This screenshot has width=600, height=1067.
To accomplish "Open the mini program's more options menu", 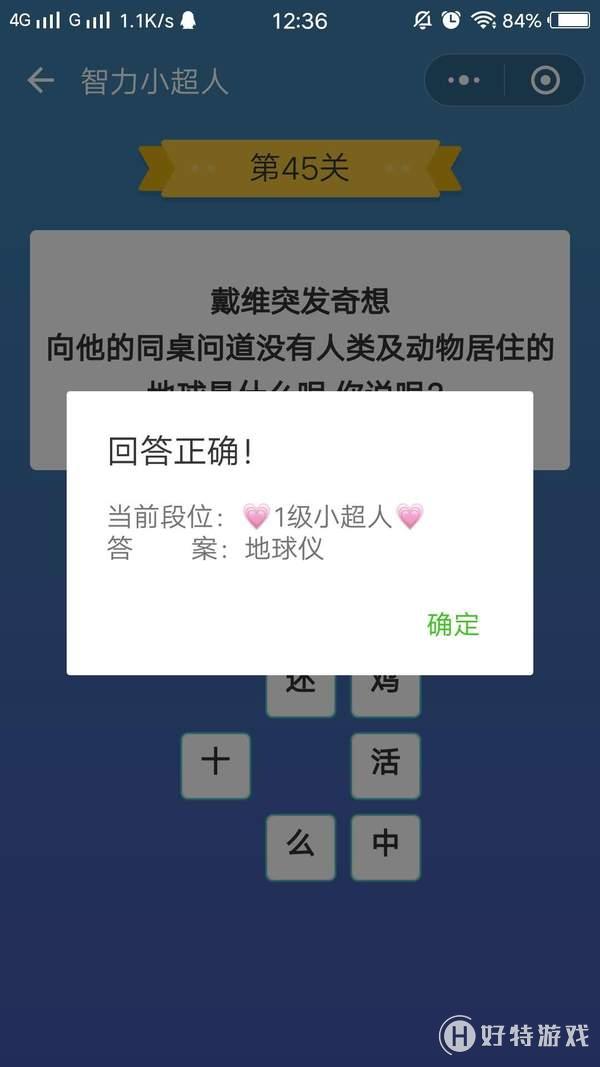I will 464,80.
